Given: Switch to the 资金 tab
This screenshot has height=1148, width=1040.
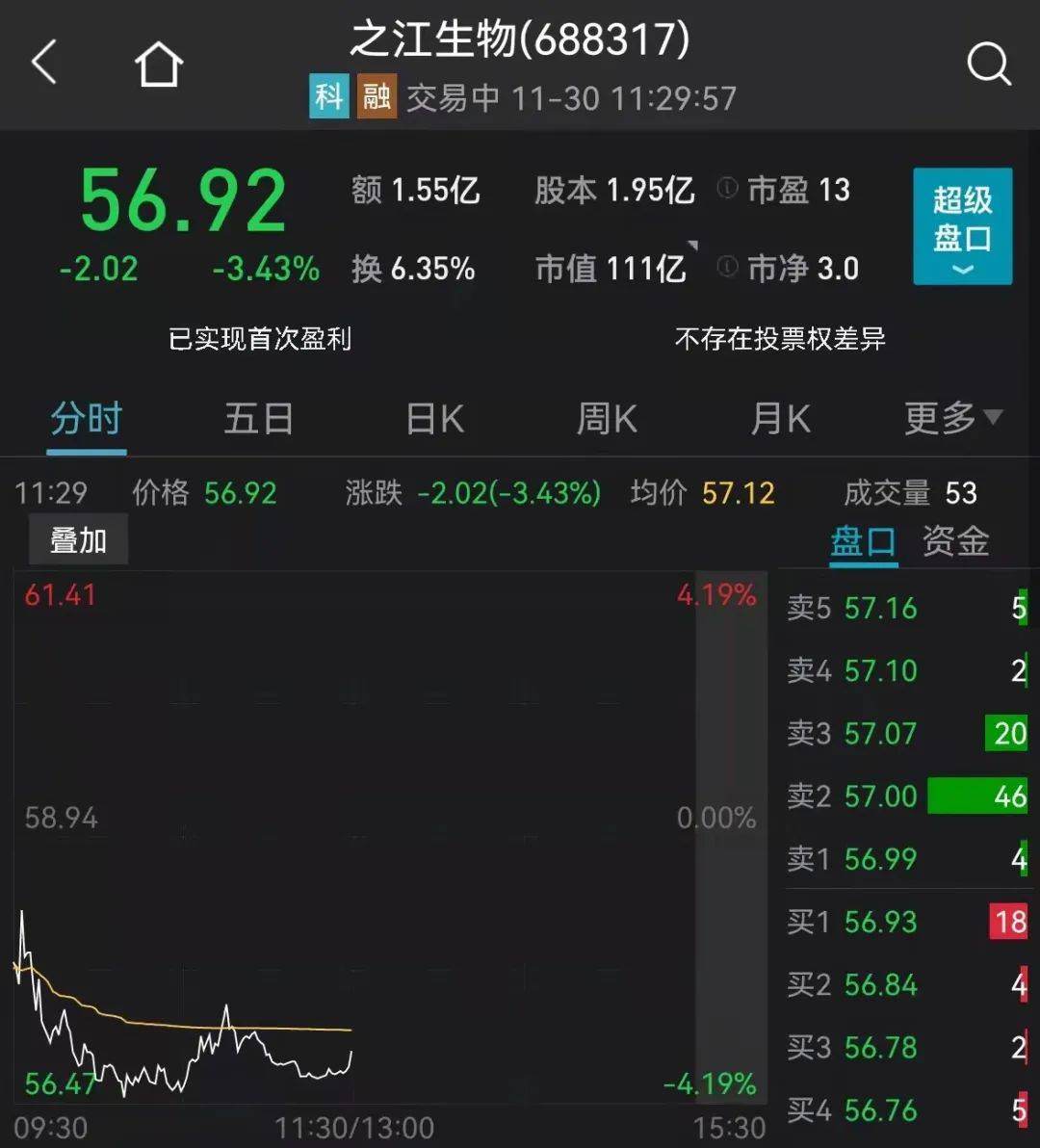Looking at the screenshot, I should pos(955,541).
